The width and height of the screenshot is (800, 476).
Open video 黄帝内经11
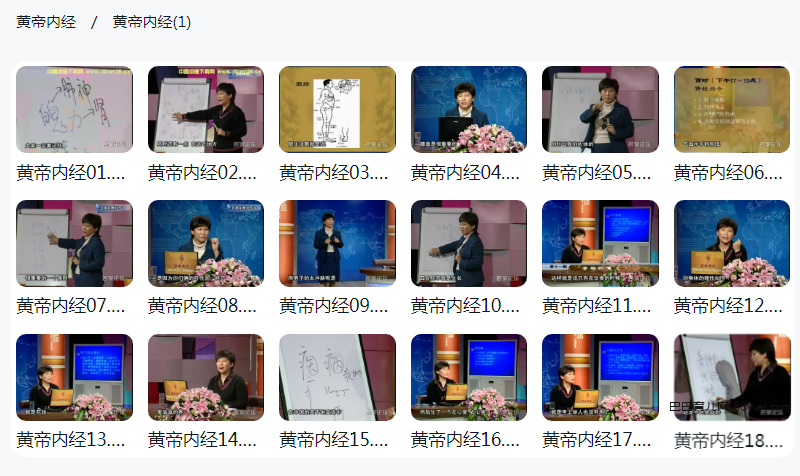[600, 243]
